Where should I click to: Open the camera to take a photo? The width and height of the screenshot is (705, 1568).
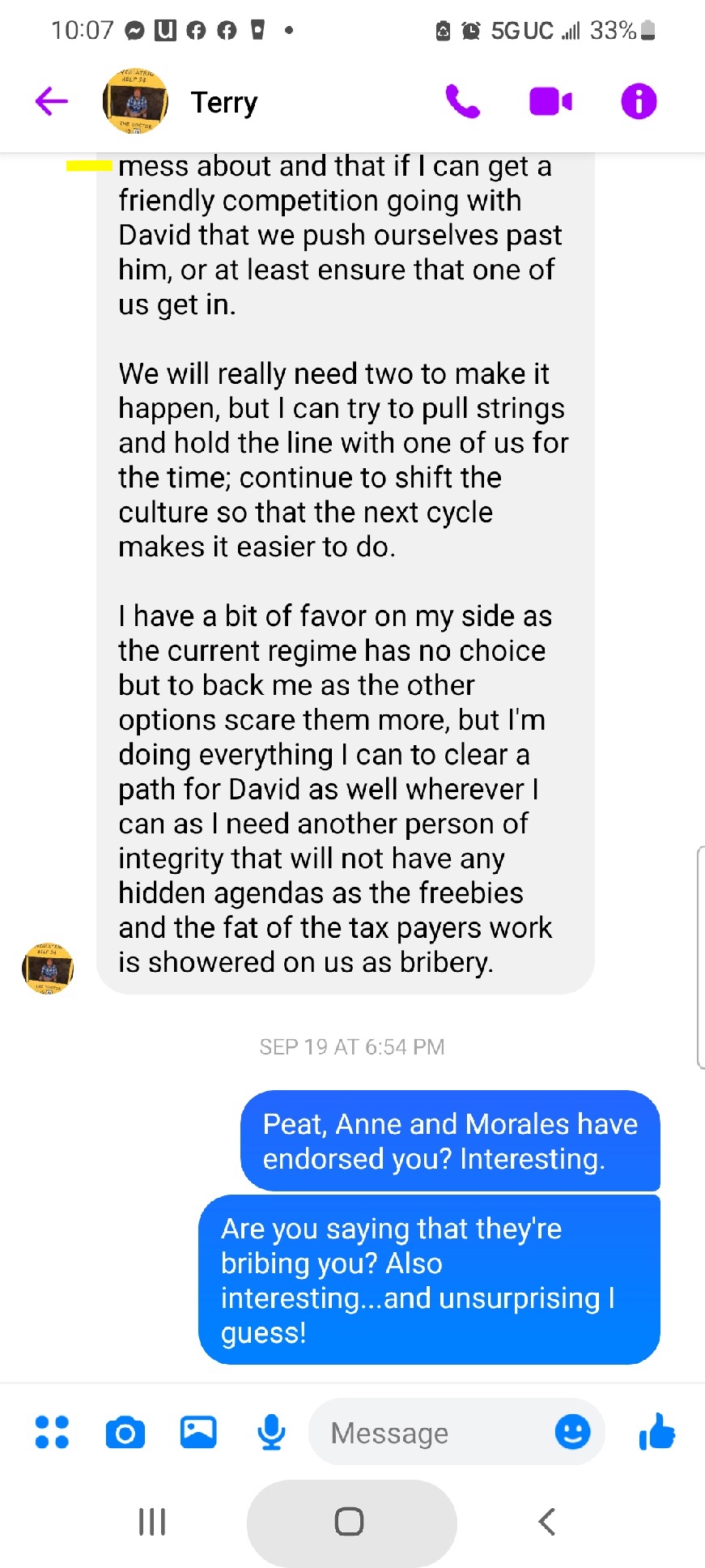coord(125,1432)
